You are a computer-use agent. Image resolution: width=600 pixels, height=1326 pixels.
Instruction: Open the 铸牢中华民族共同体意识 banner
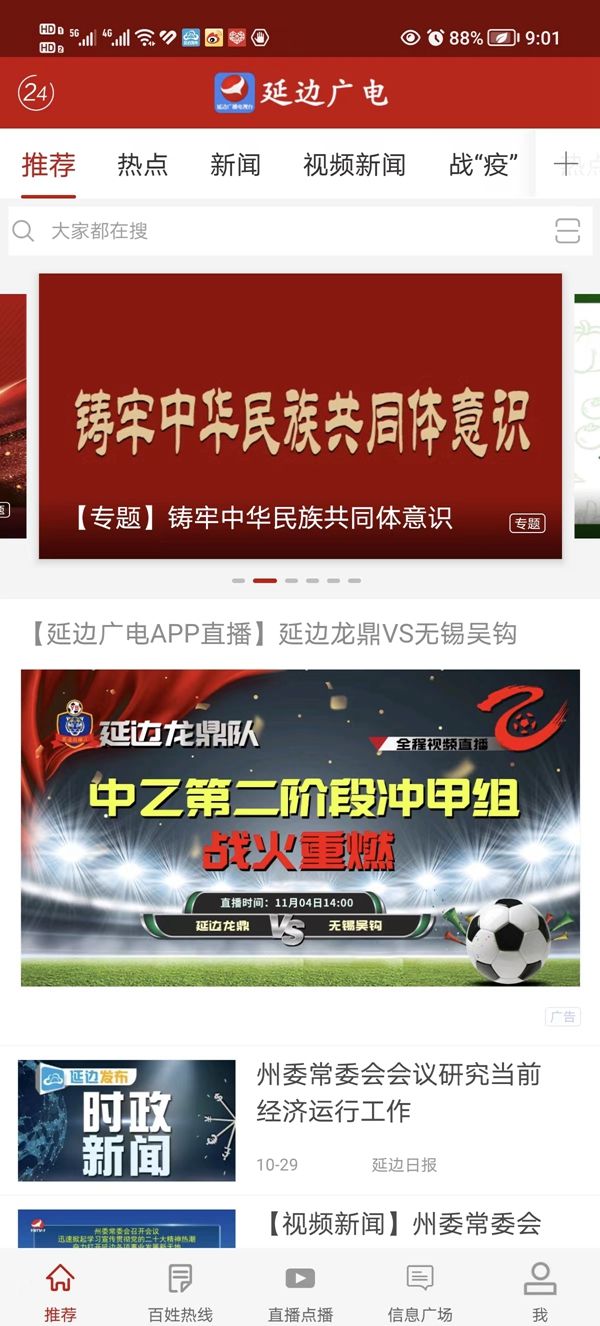point(300,416)
